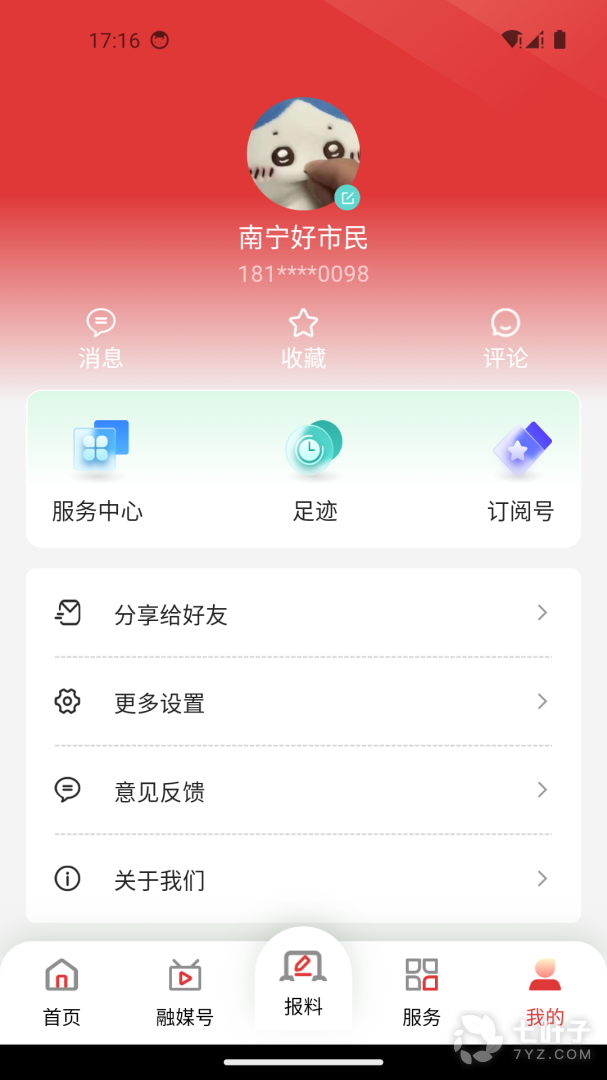Open 服务中心 service center
The image size is (607, 1080).
click(97, 471)
